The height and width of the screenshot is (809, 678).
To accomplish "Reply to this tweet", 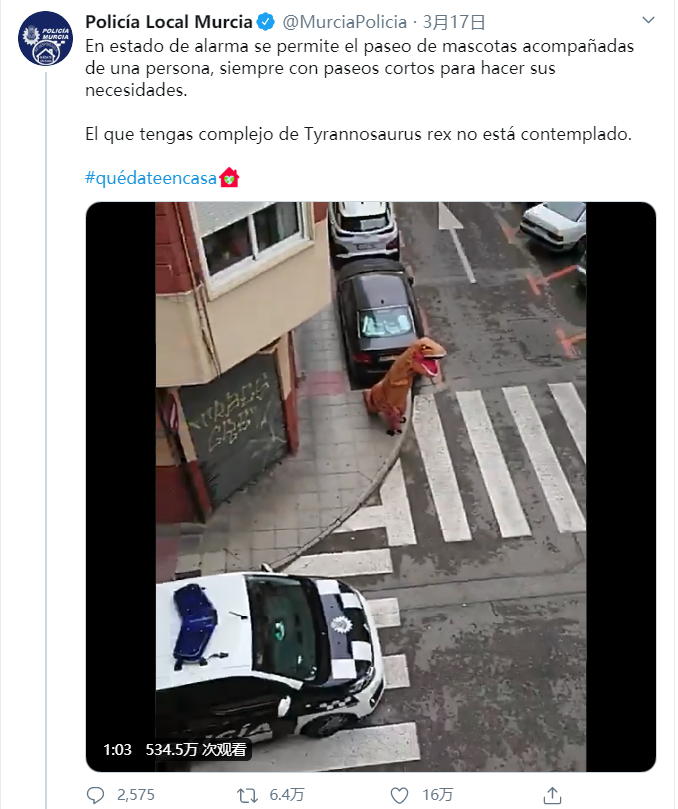I will click(96, 795).
